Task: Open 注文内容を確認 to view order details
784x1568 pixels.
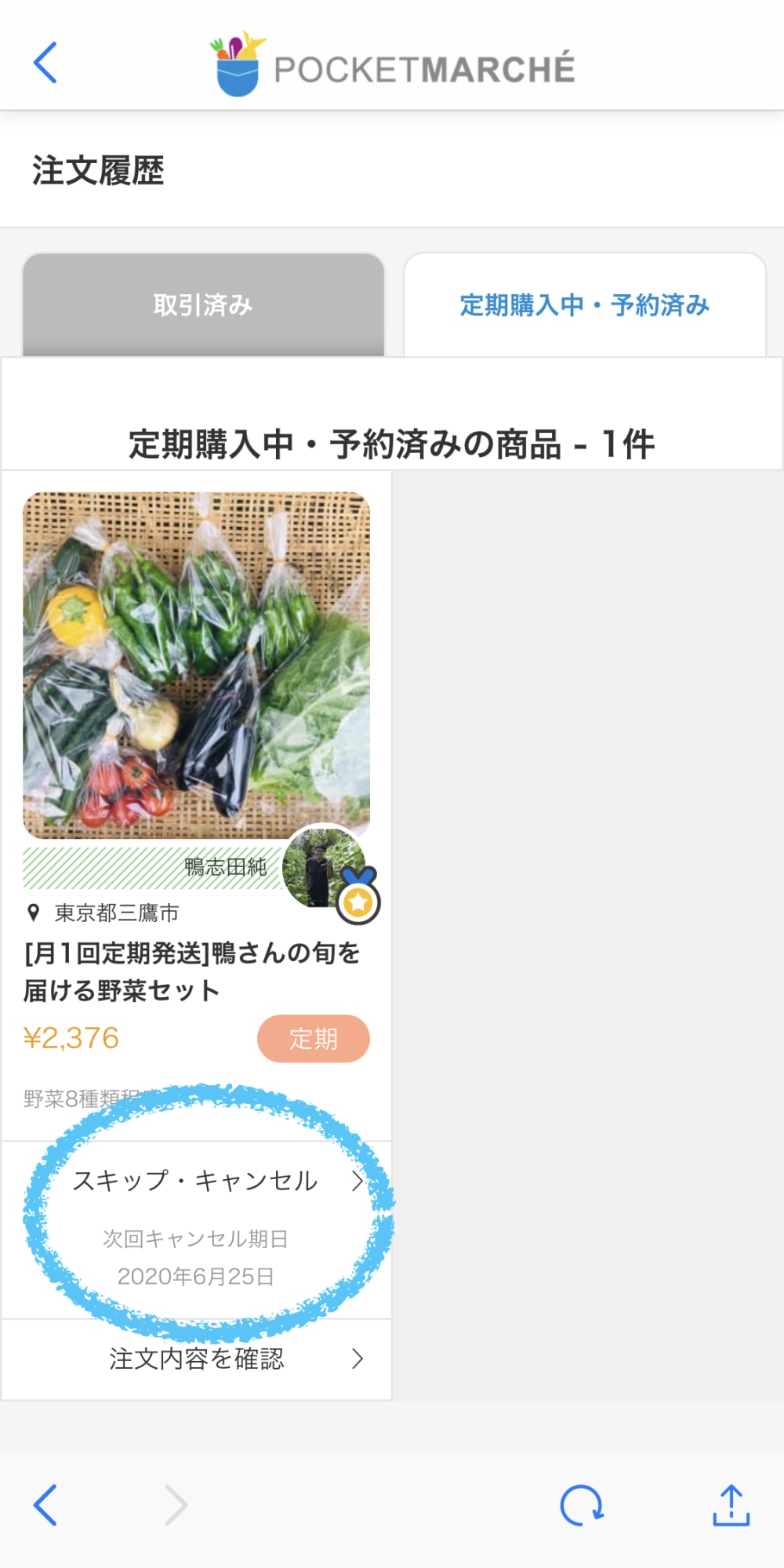Action: click(x=196, y=1359)
